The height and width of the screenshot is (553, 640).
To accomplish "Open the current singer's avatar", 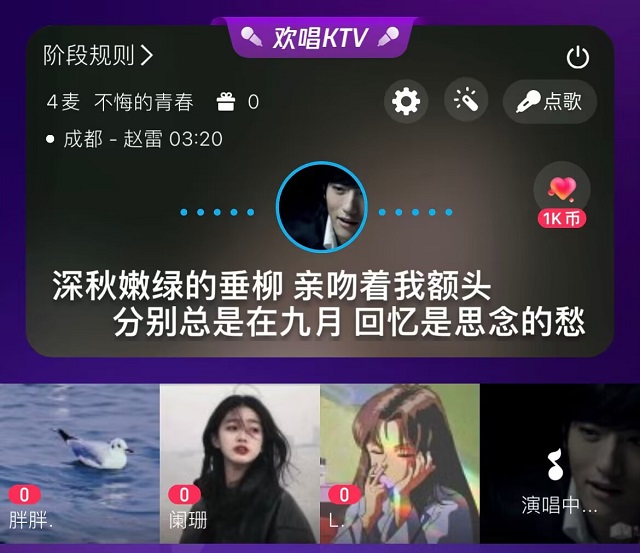I will click(x=314, y=209).
